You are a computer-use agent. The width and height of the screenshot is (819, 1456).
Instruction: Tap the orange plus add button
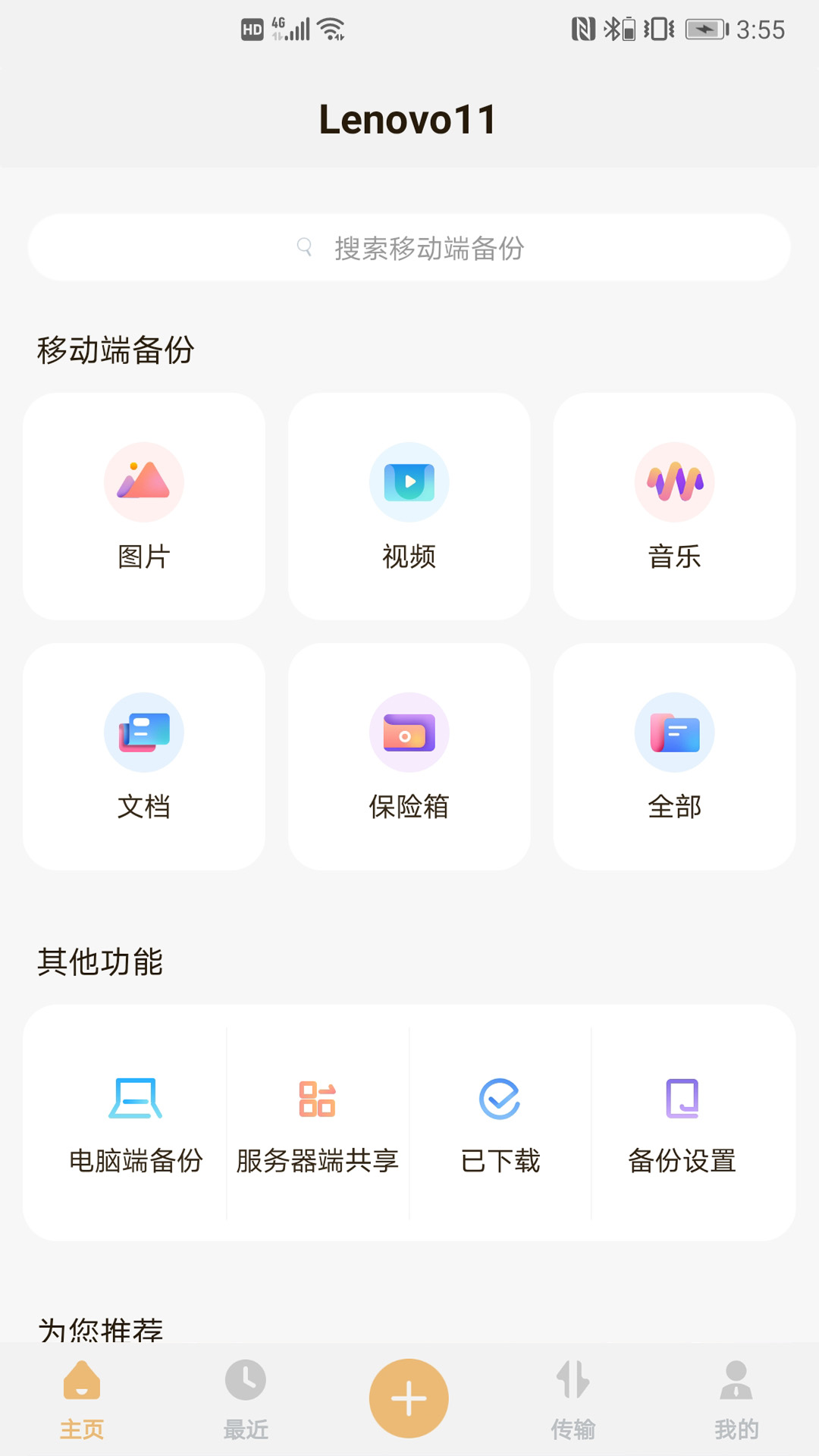(x=409, y=1398)
